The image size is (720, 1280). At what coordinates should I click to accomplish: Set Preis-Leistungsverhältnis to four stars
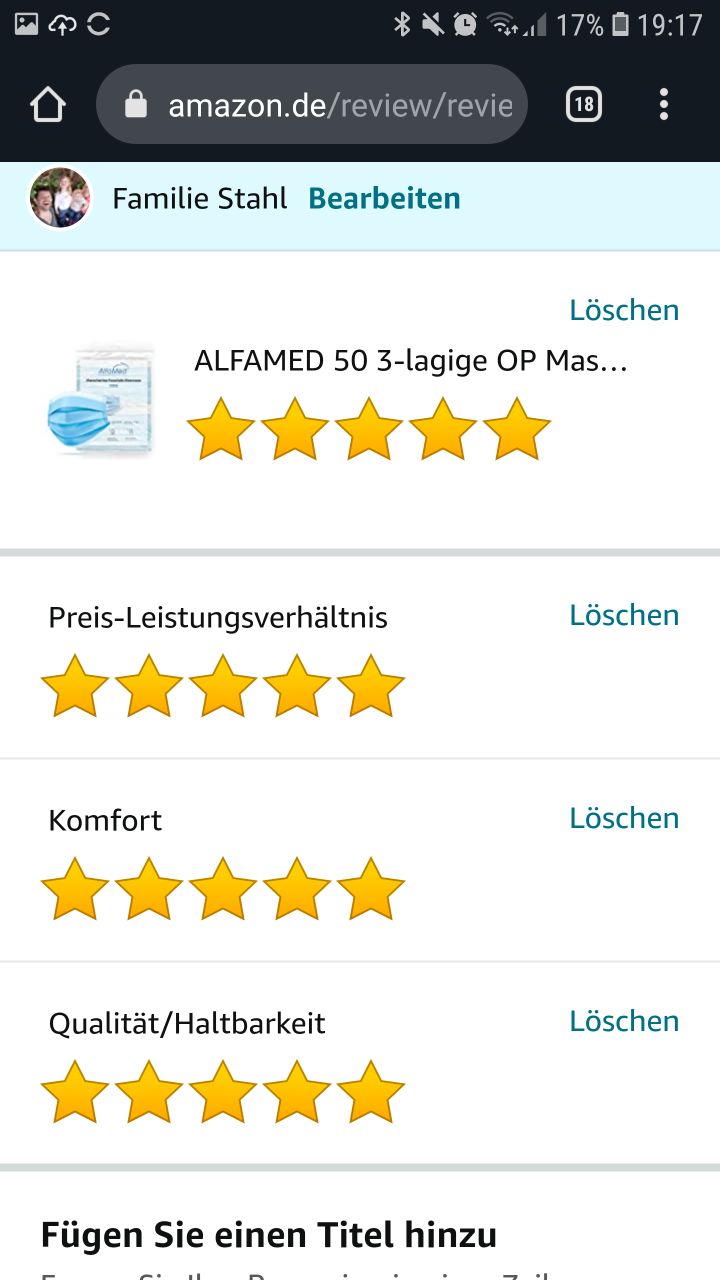click(297, 687)
